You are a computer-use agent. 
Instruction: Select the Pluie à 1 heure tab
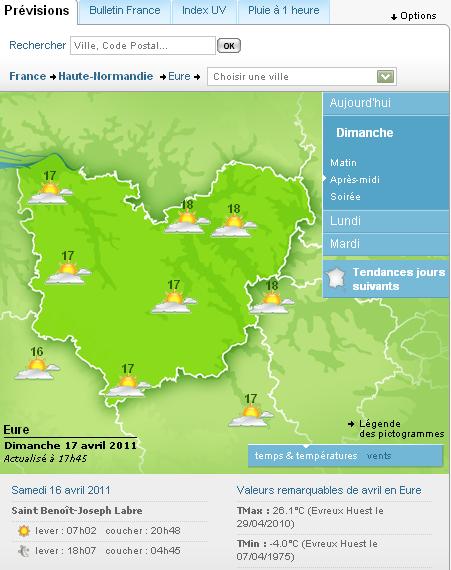pos(283,11)
